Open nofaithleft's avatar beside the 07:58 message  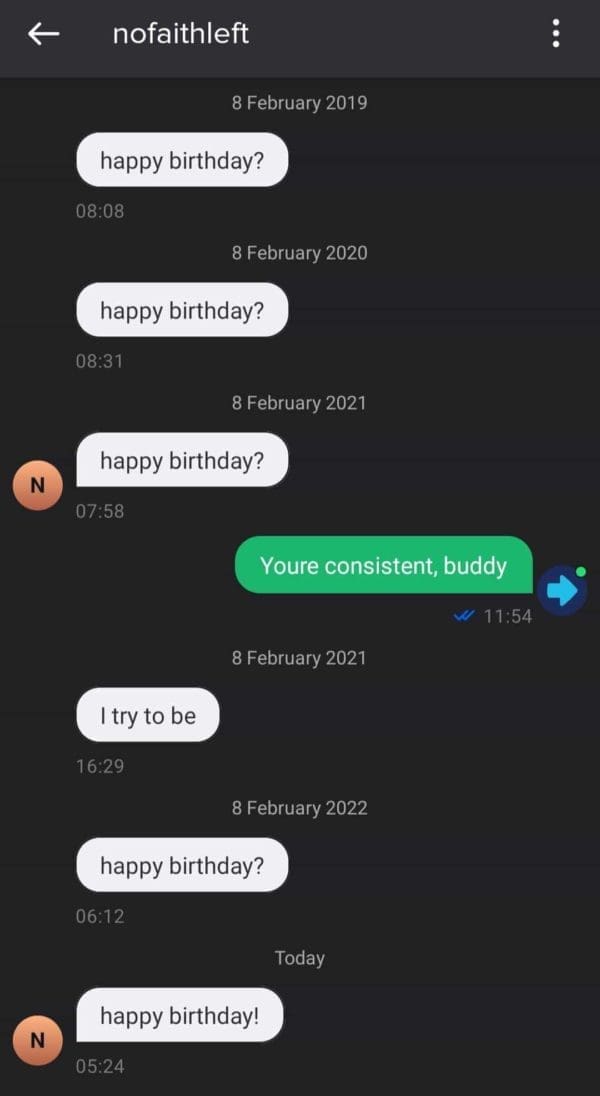(x=37, y=485)
